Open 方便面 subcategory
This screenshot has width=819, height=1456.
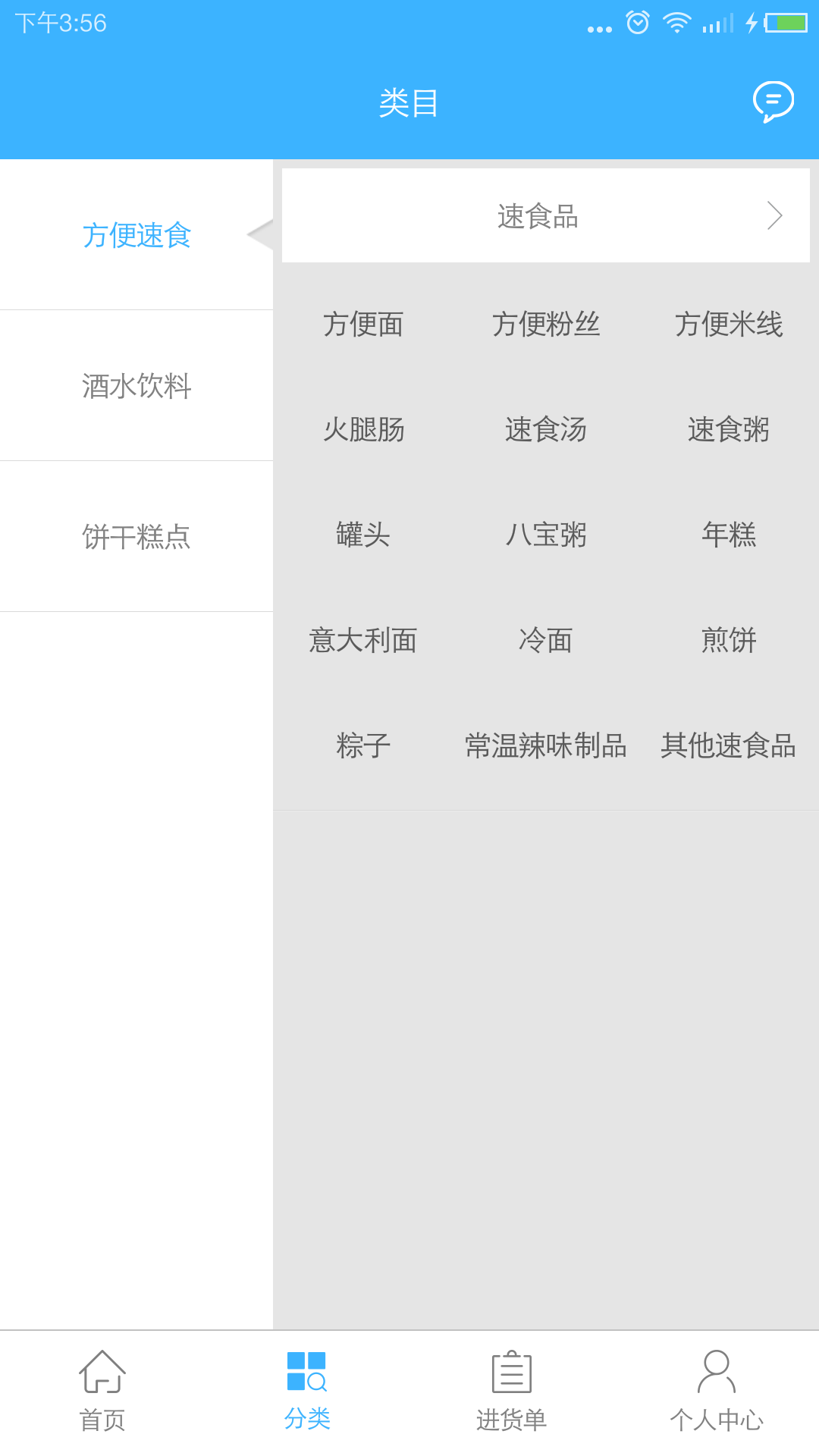pos(363,325)
